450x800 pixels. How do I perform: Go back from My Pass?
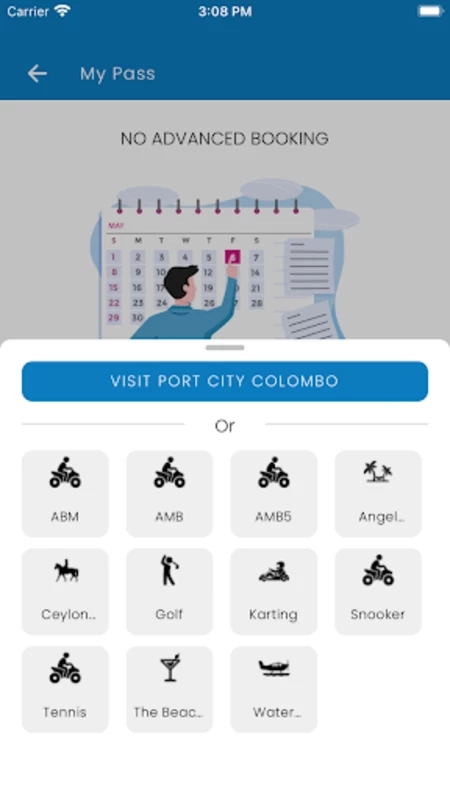click(37, 73)
